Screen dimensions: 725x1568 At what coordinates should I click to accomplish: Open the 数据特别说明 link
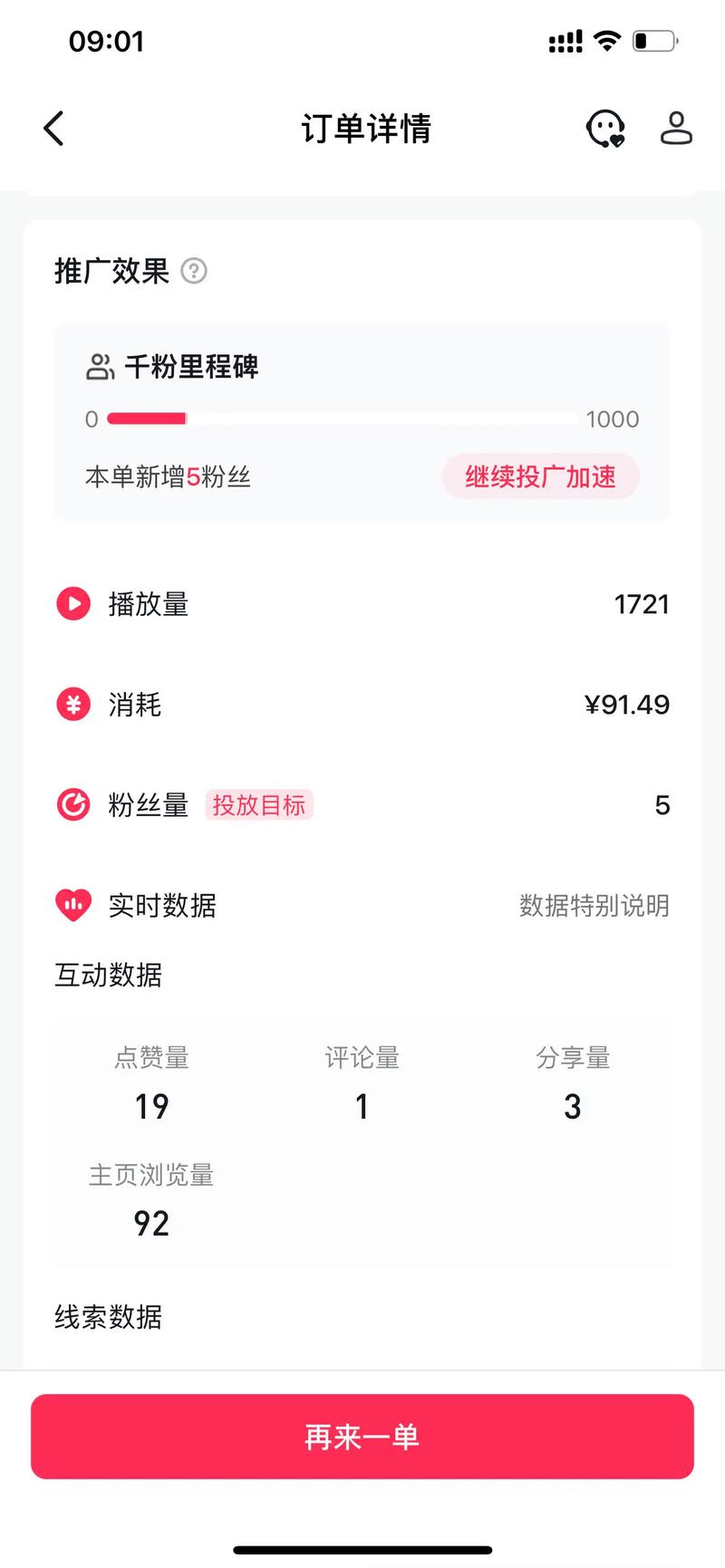coord(594,906)
